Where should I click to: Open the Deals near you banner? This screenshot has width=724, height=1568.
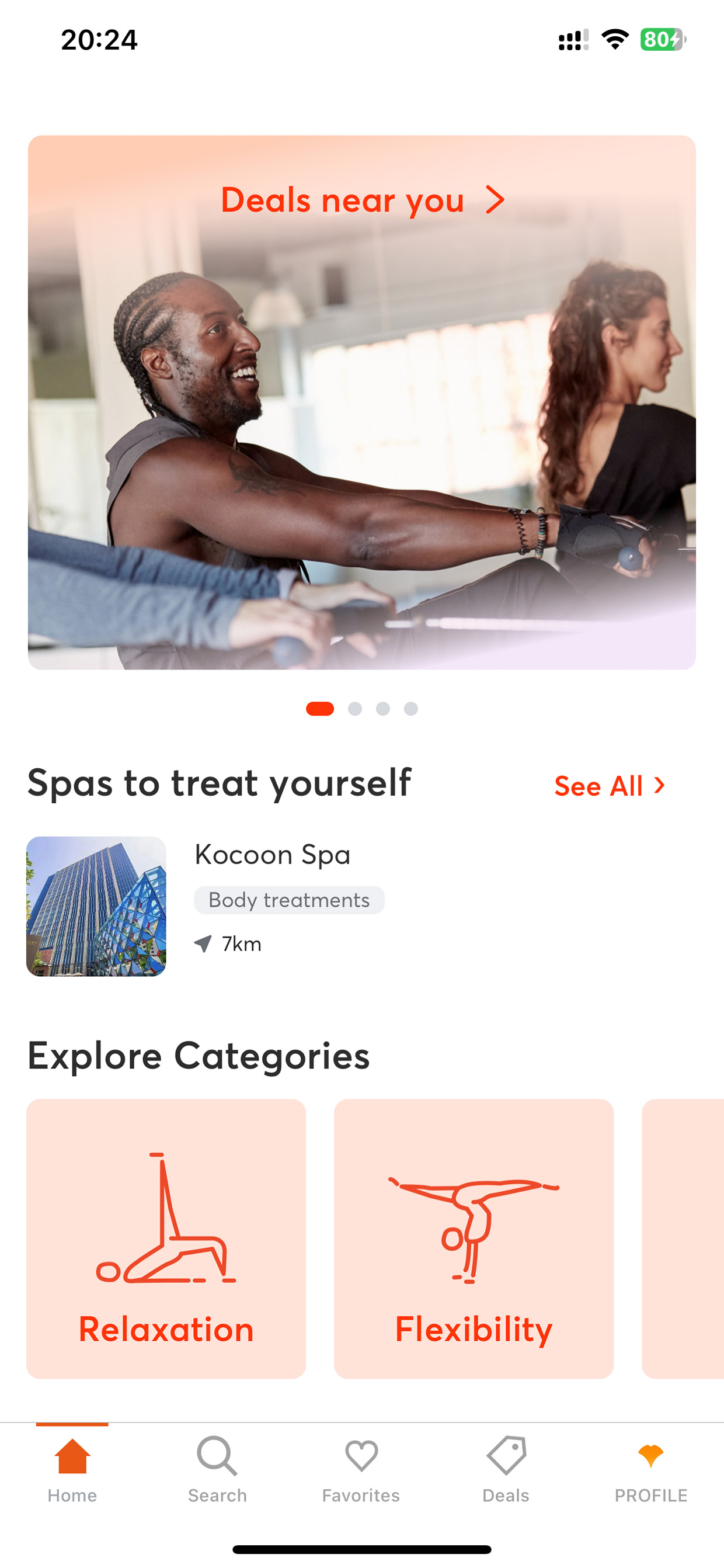[362, 403]
